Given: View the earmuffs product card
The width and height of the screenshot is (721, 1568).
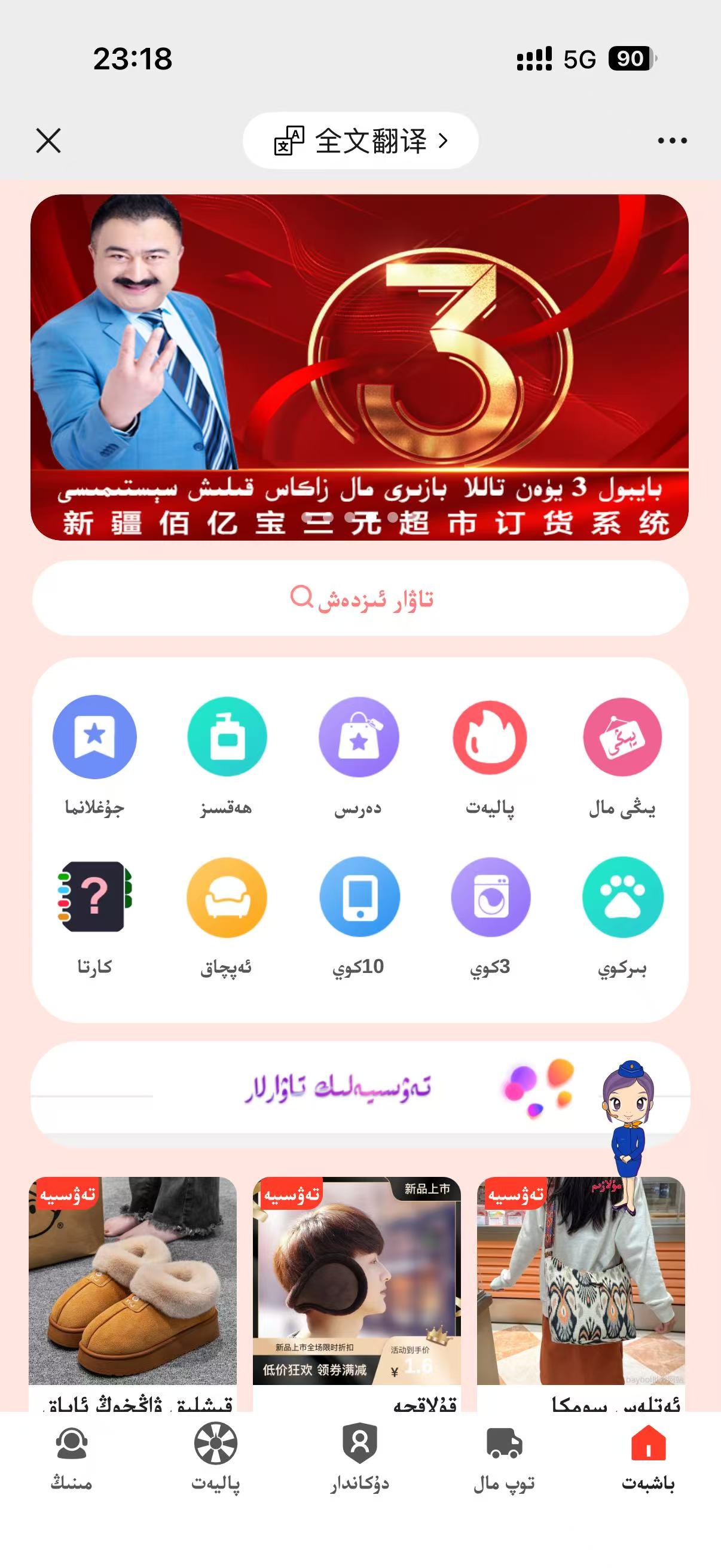Looking at the screenshot, I should click(356, 1285).
